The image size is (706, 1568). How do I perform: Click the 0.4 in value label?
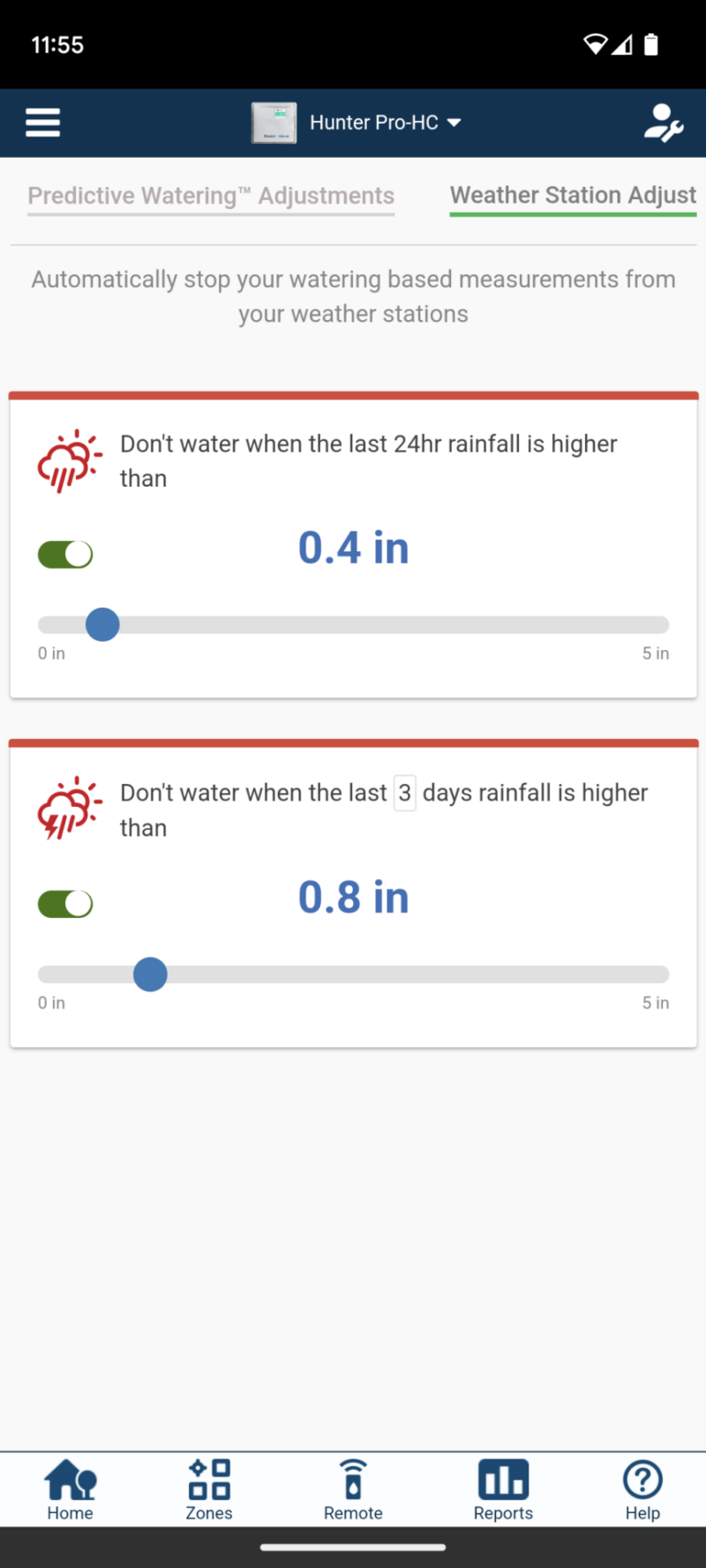(x=353, y=547)
